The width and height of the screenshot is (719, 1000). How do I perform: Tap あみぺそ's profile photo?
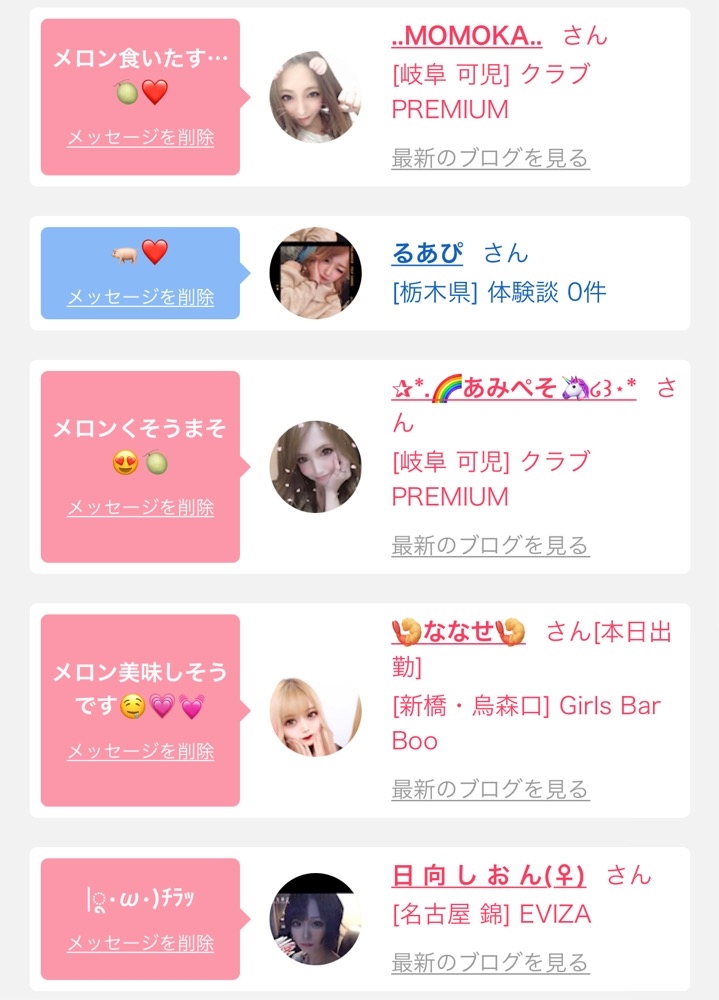tap(315, 467)
